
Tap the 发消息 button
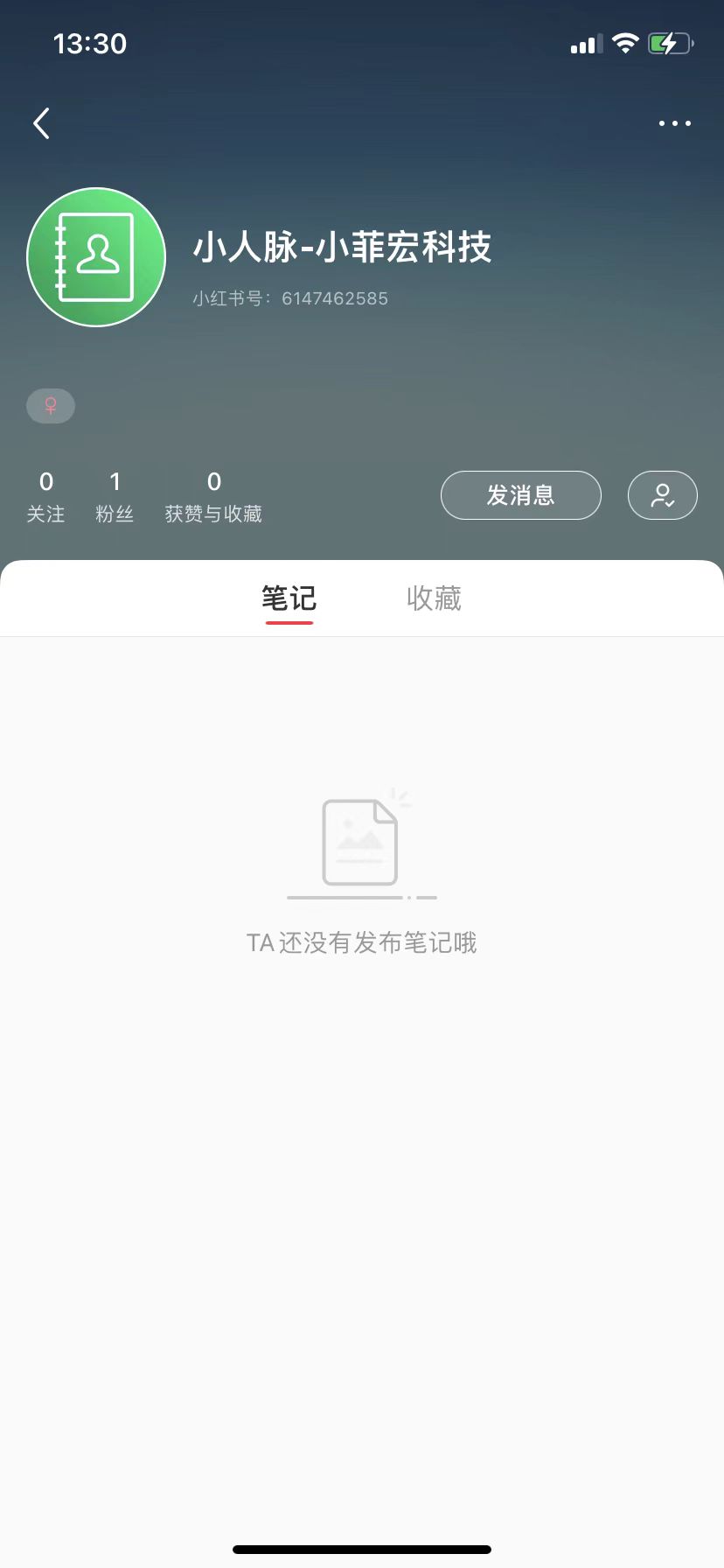tap(521, 495)
